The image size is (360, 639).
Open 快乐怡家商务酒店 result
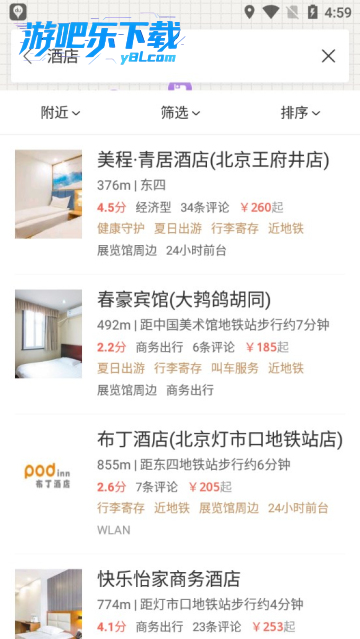pyautogui.click(x=180, y=597)
